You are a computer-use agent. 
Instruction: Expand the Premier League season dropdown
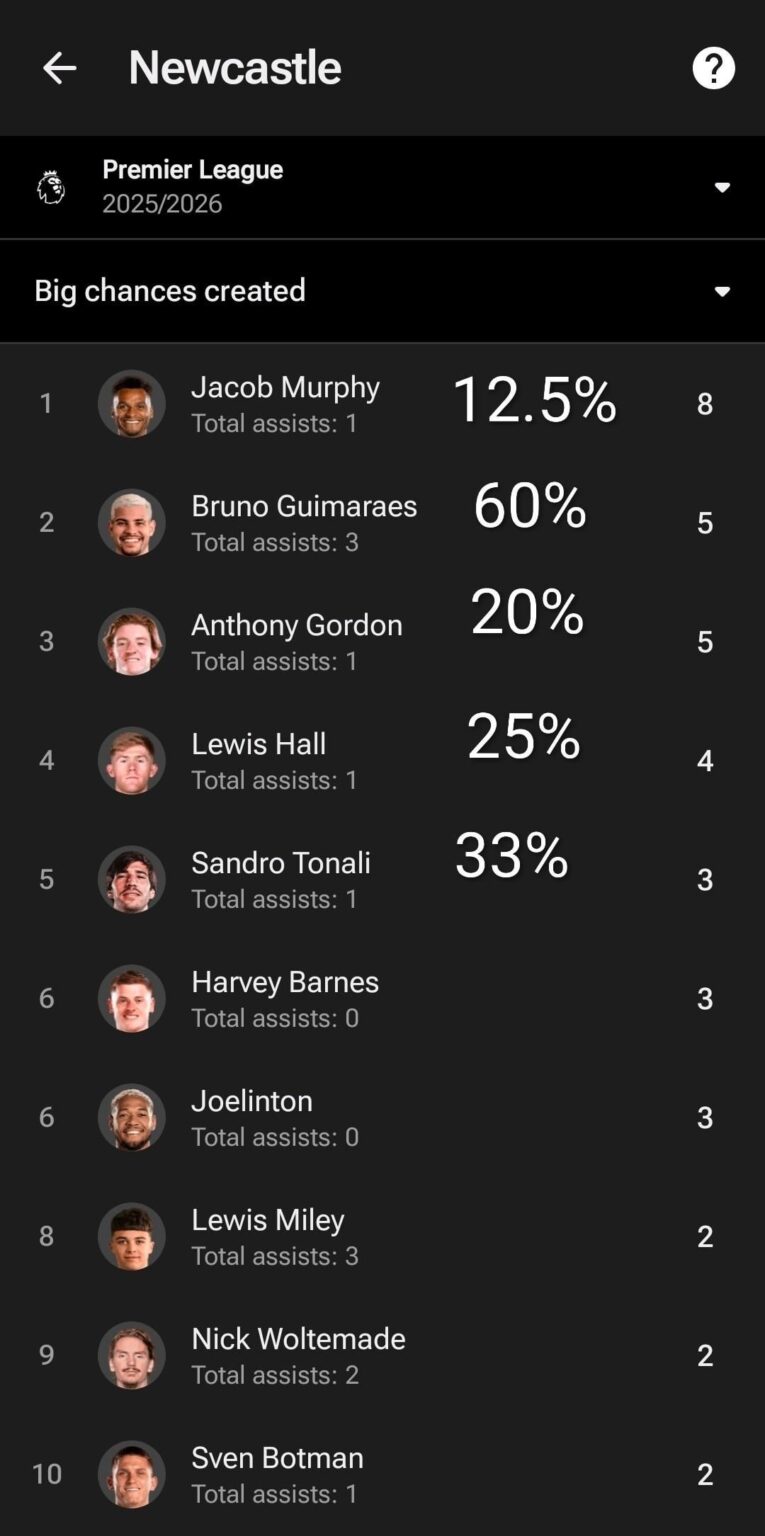tap(721, 187)
